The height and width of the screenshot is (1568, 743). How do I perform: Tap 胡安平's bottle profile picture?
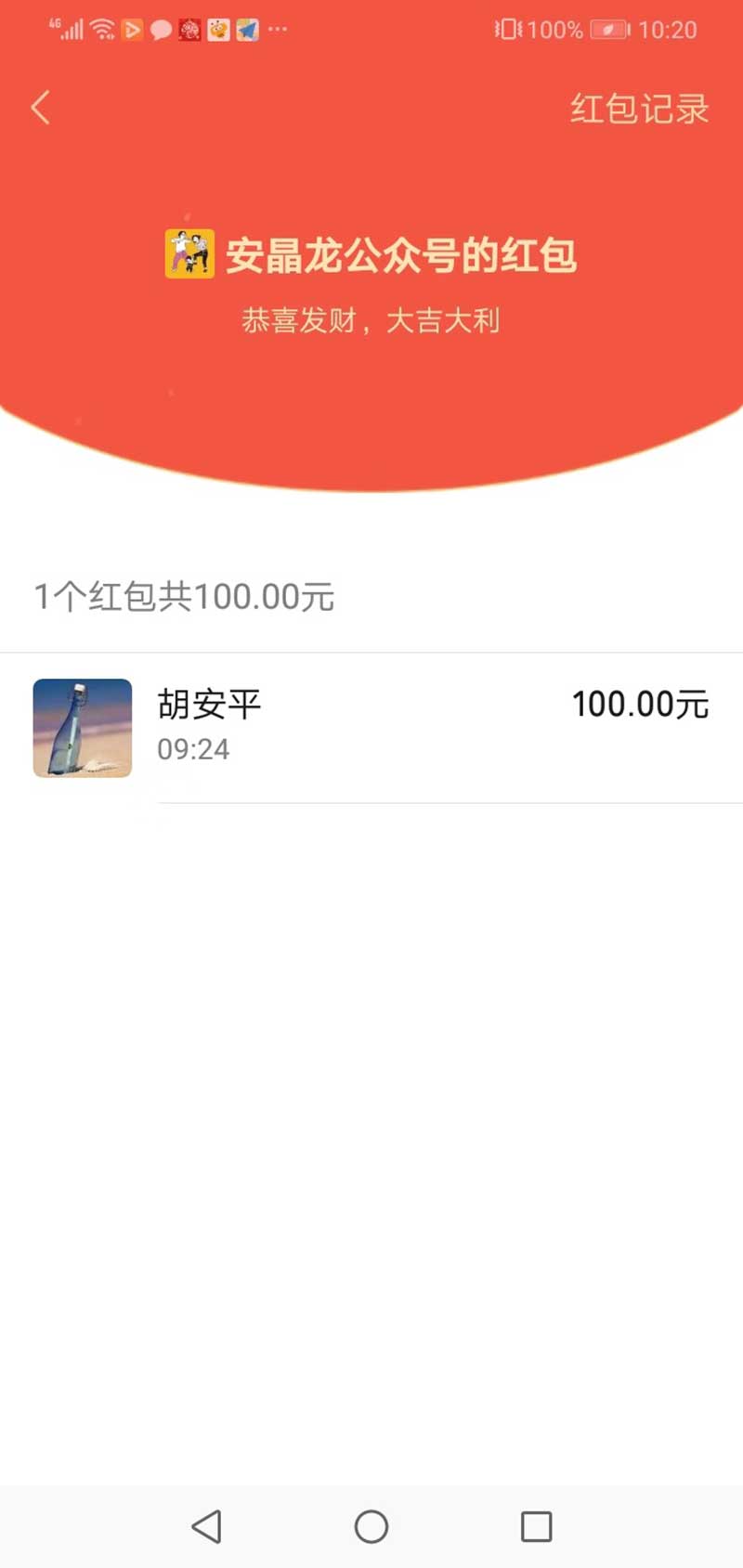tap(82, 728)
